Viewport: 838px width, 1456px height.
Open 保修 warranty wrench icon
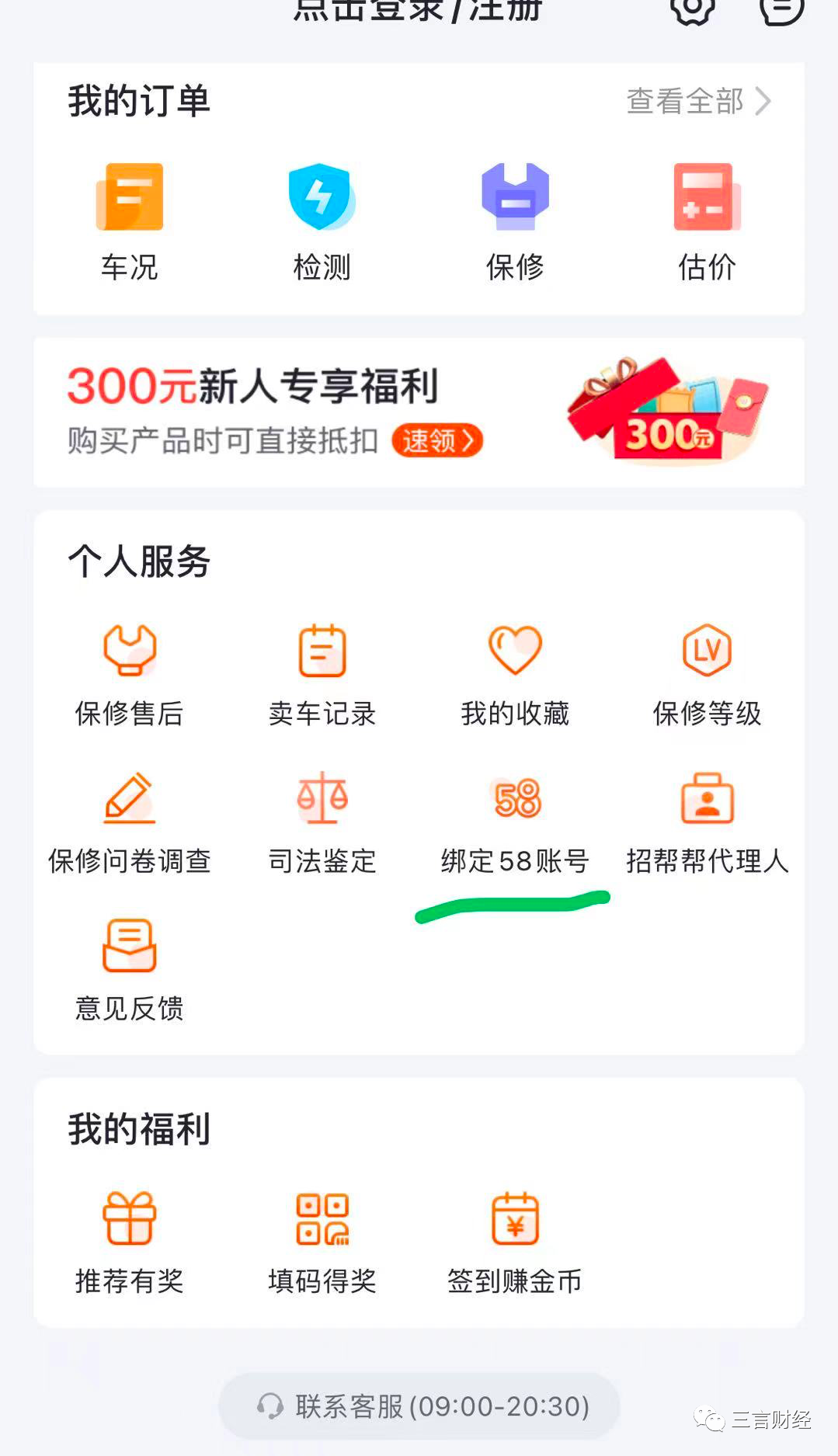point(515,220)
